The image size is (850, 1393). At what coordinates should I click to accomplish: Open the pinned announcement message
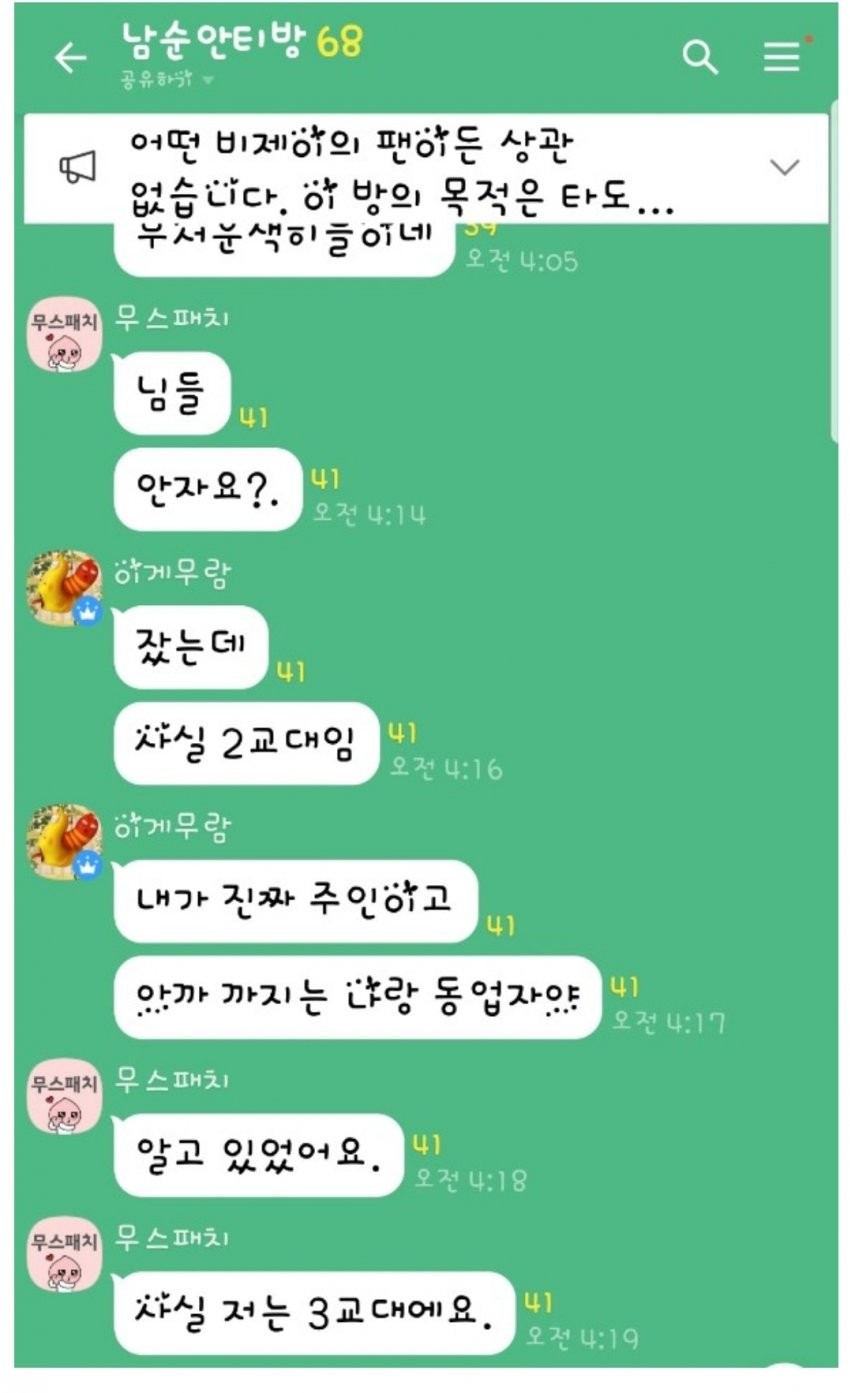[400, 168]
